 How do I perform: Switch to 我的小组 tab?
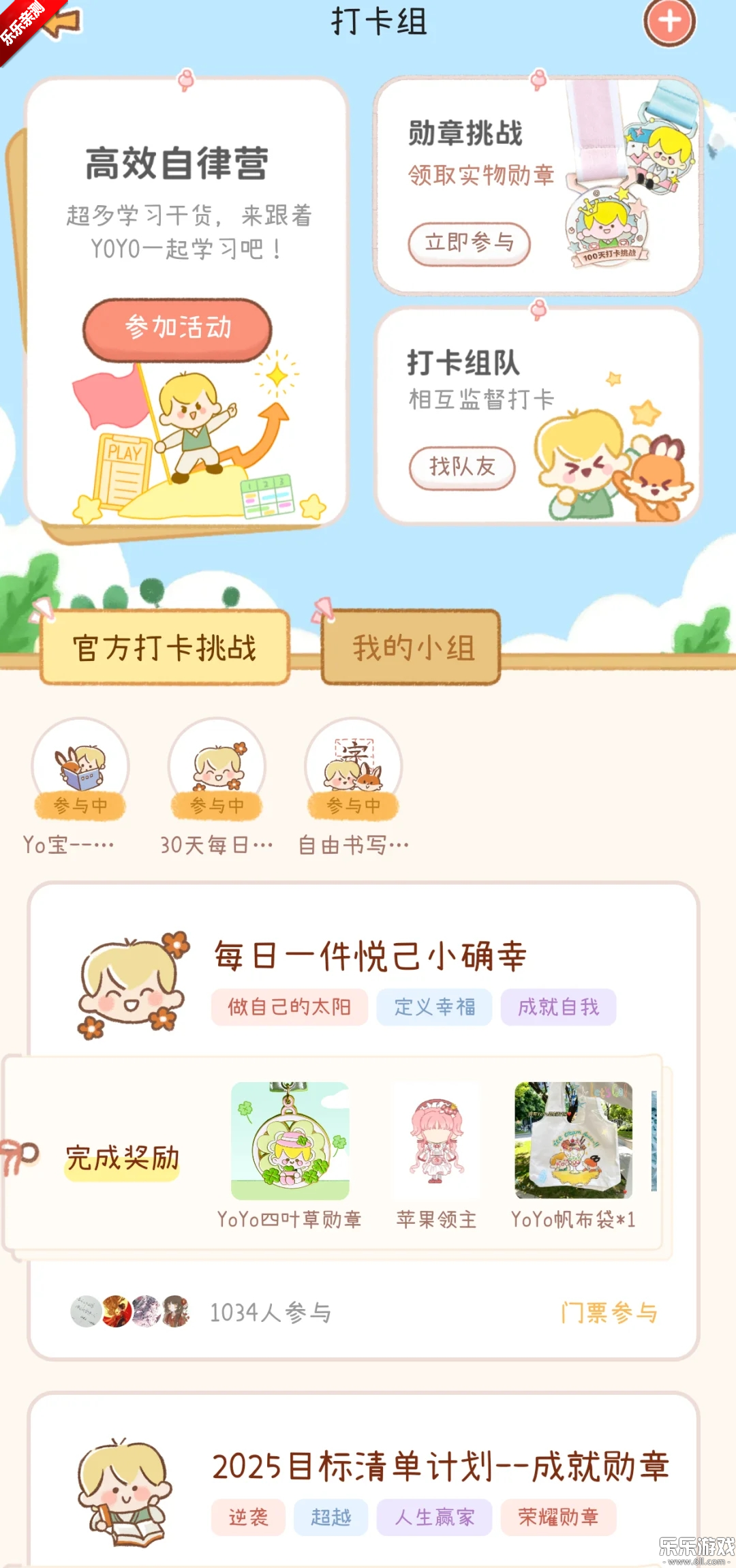pos(412,647)
